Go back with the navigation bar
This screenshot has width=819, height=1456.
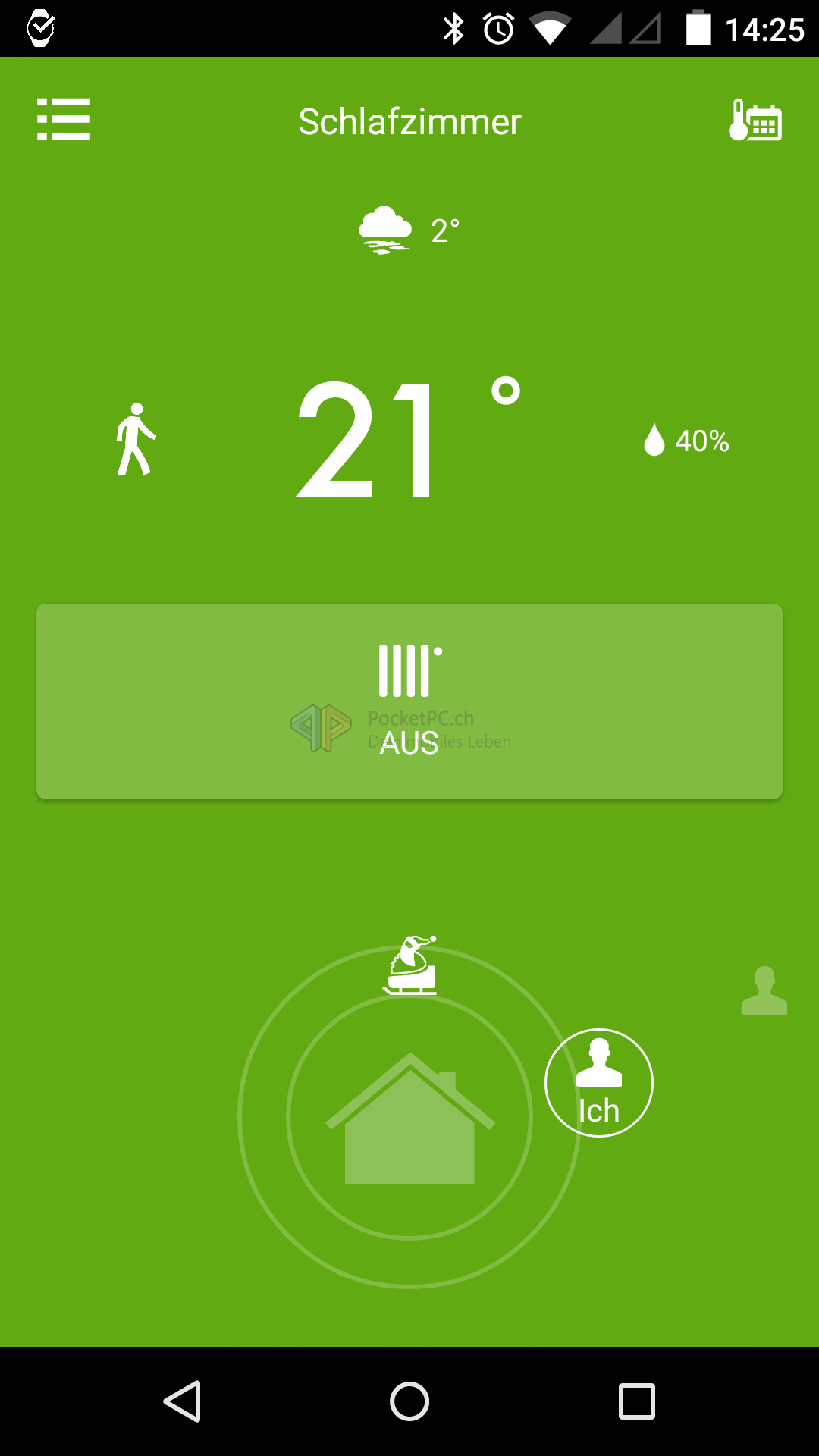183,1401
